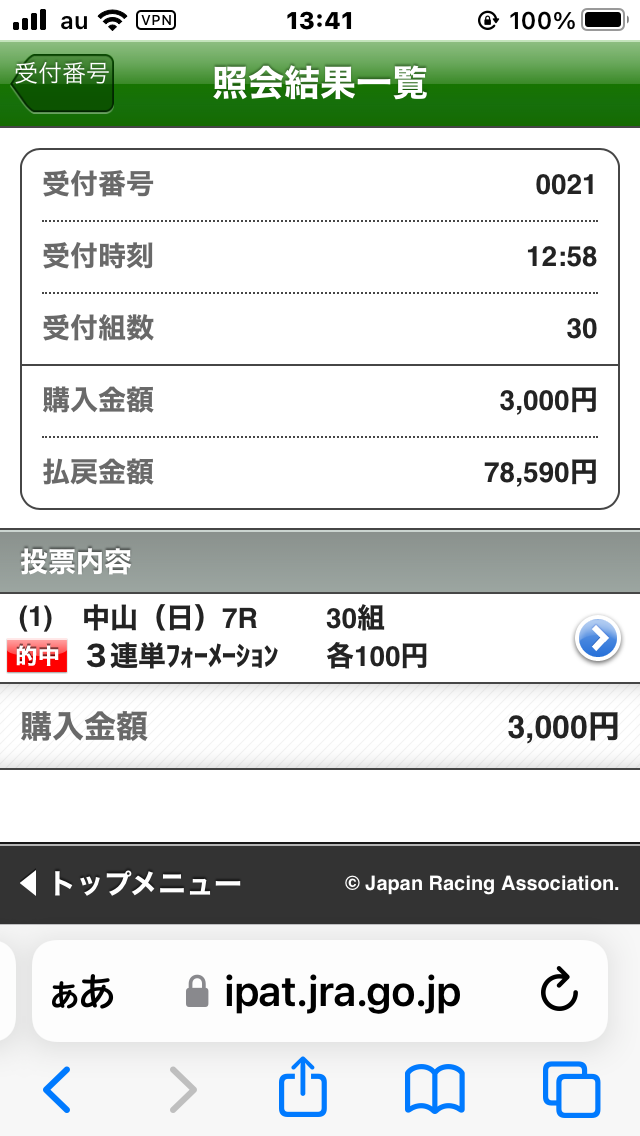Return to トップメニュー

pos(130,883)
